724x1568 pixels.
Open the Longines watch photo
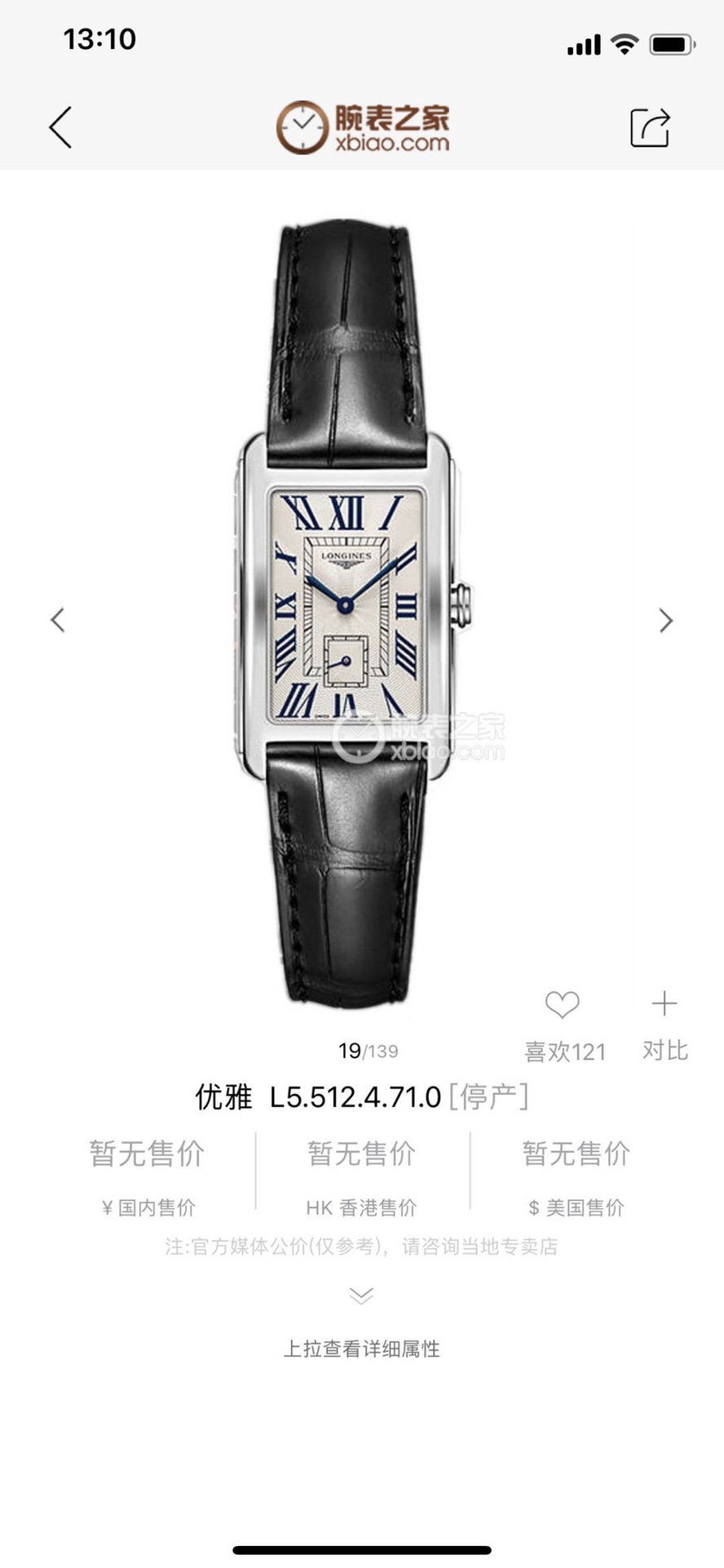[x=355, y=612]
